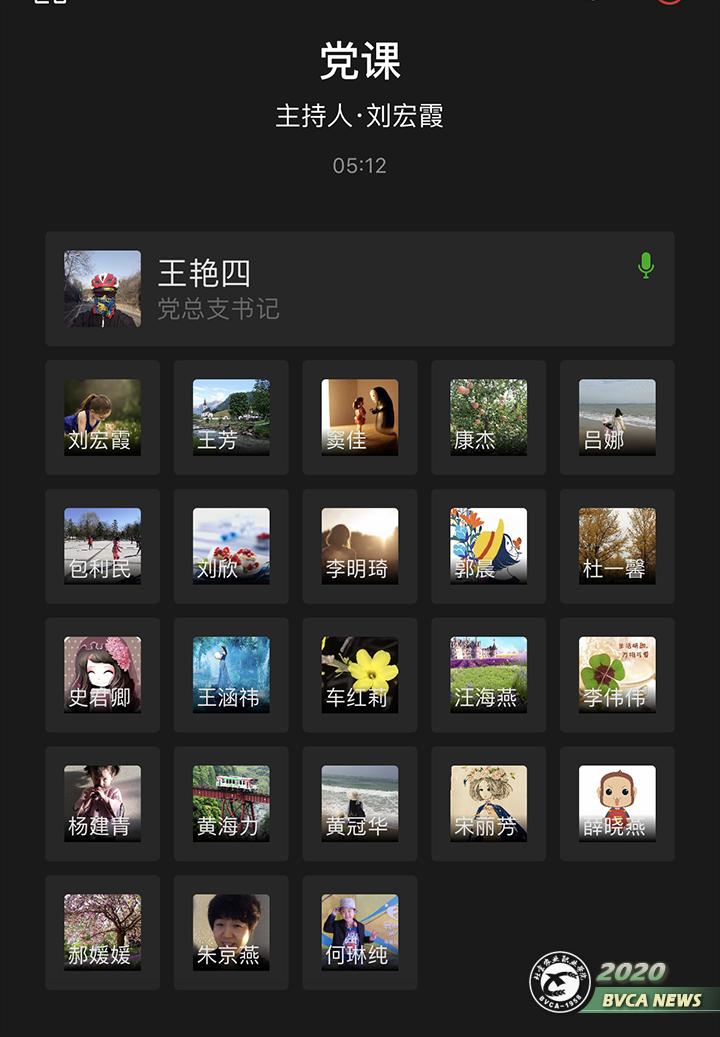Image resolution: width=720 pixels, height=1037 pixels.
Task: Select participant 王涵祎
Action: [x=231, y=675]
